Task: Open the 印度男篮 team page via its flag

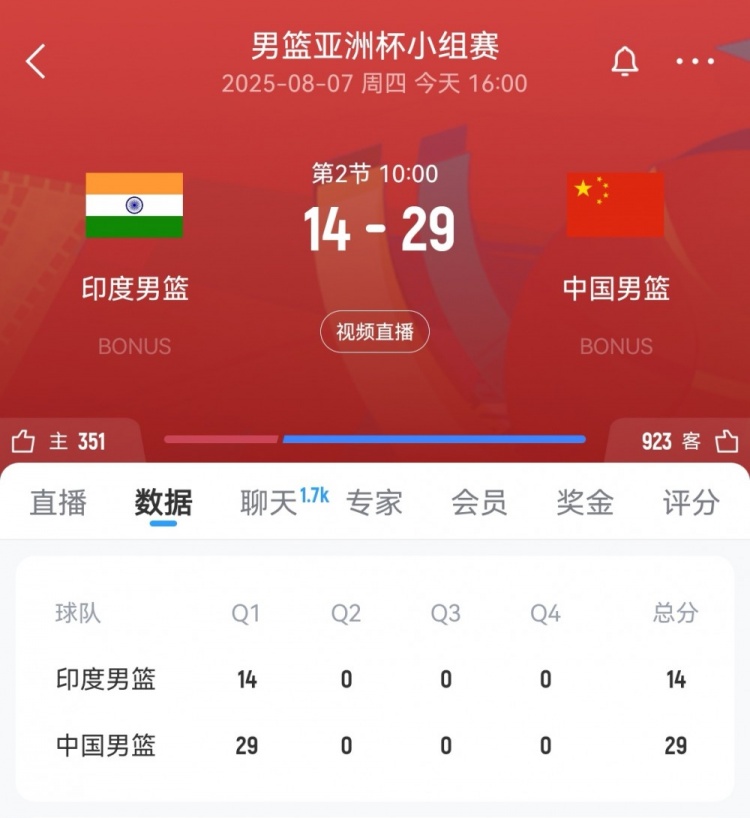Action: [x=134, y=205]
